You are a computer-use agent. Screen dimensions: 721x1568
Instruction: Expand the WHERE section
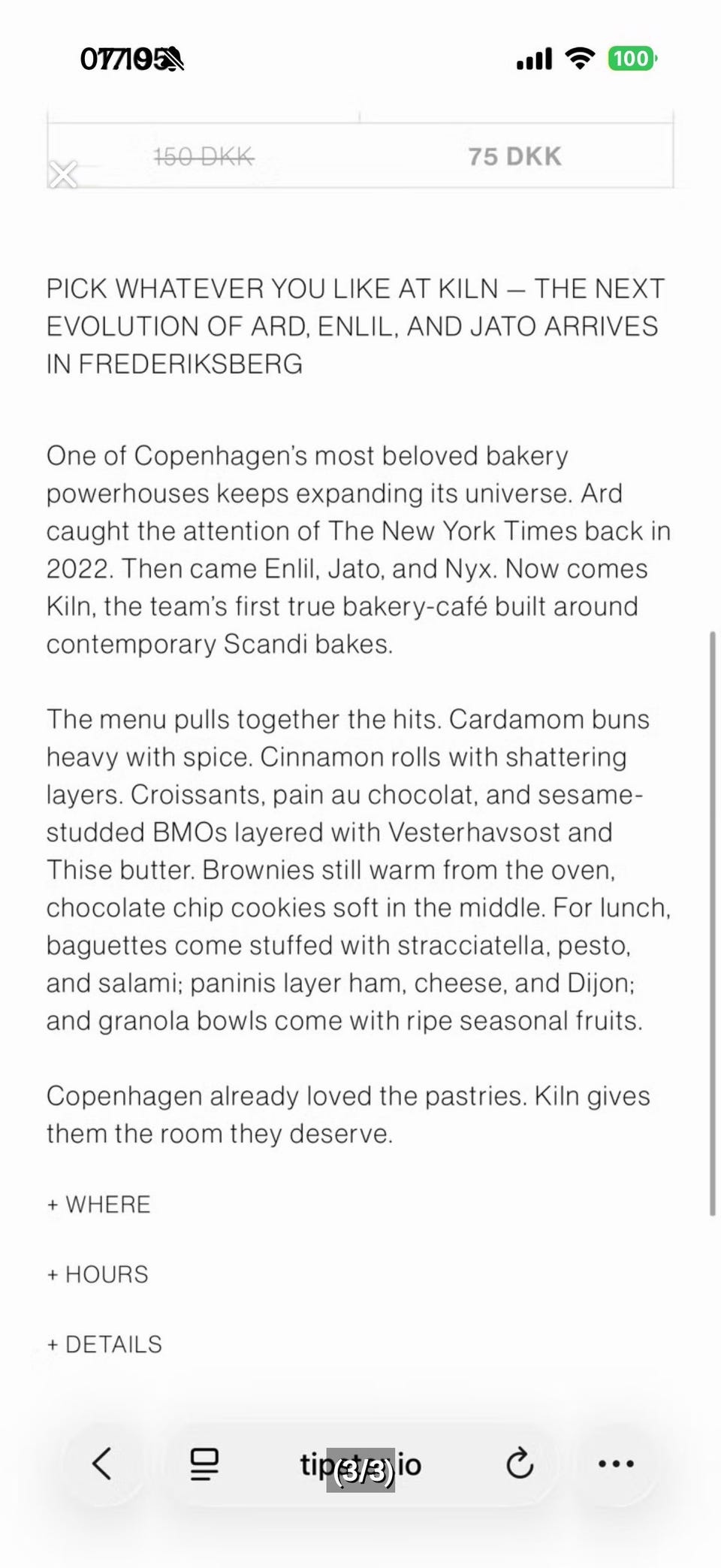98,1204
